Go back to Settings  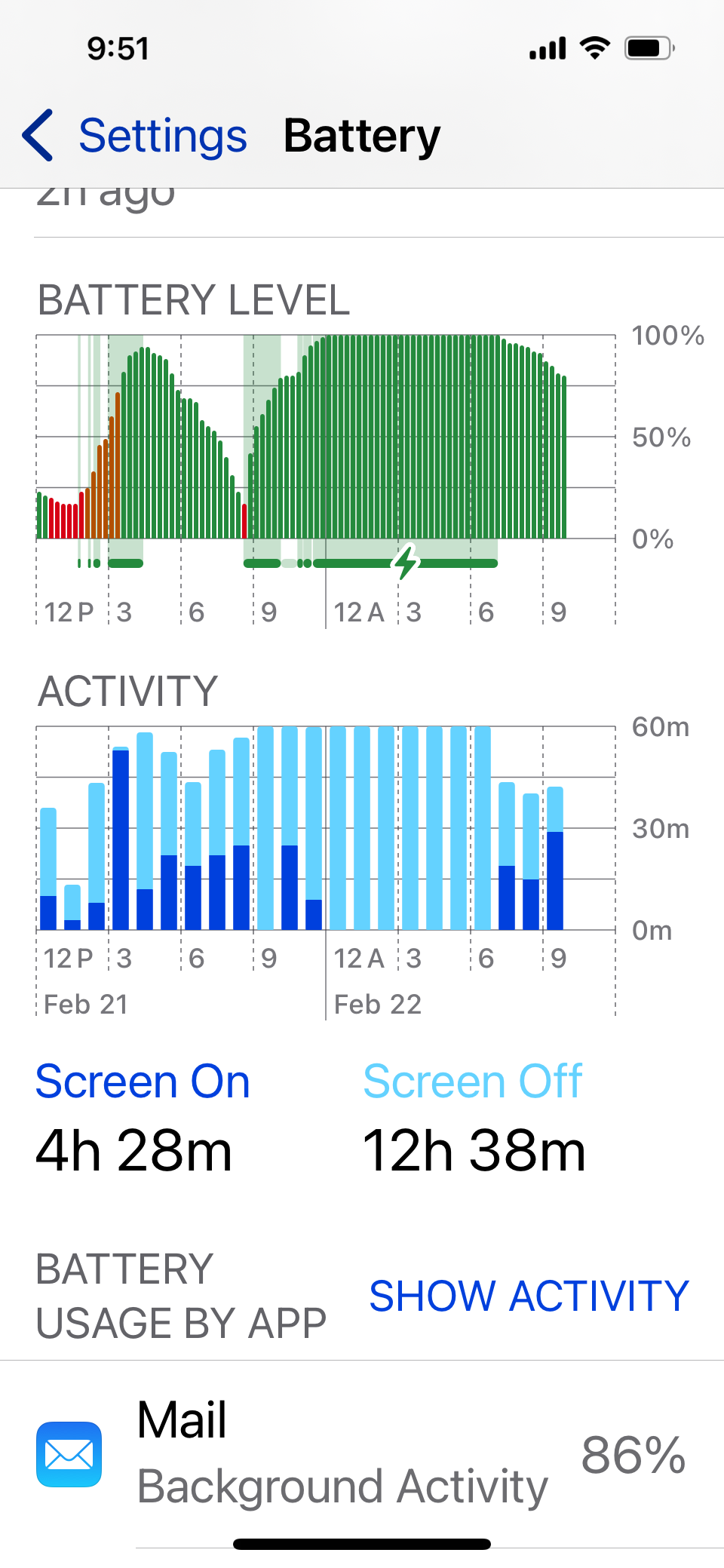coord(136,136)
